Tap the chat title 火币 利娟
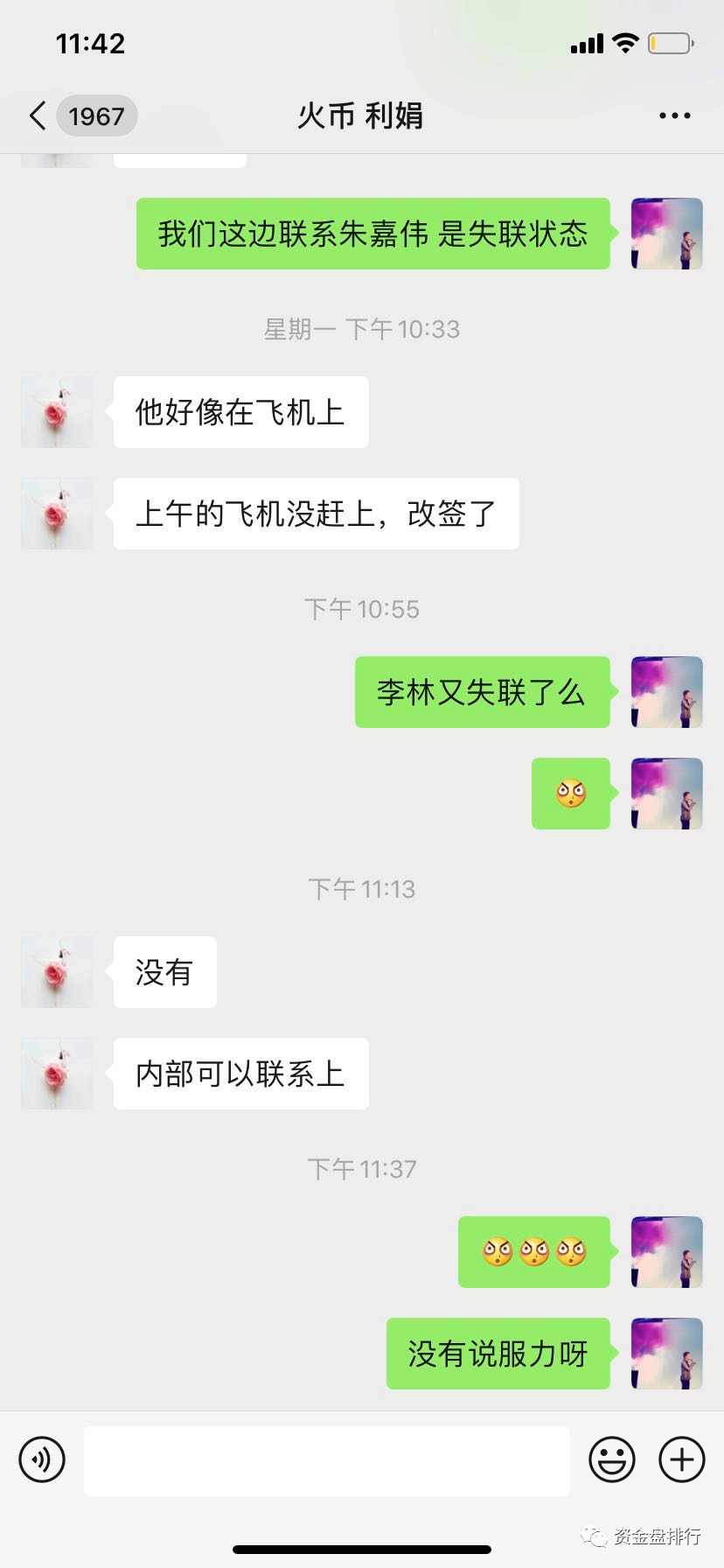Image resolution: width=724 pixels, height=1568 pixels. tap(360, 115)
